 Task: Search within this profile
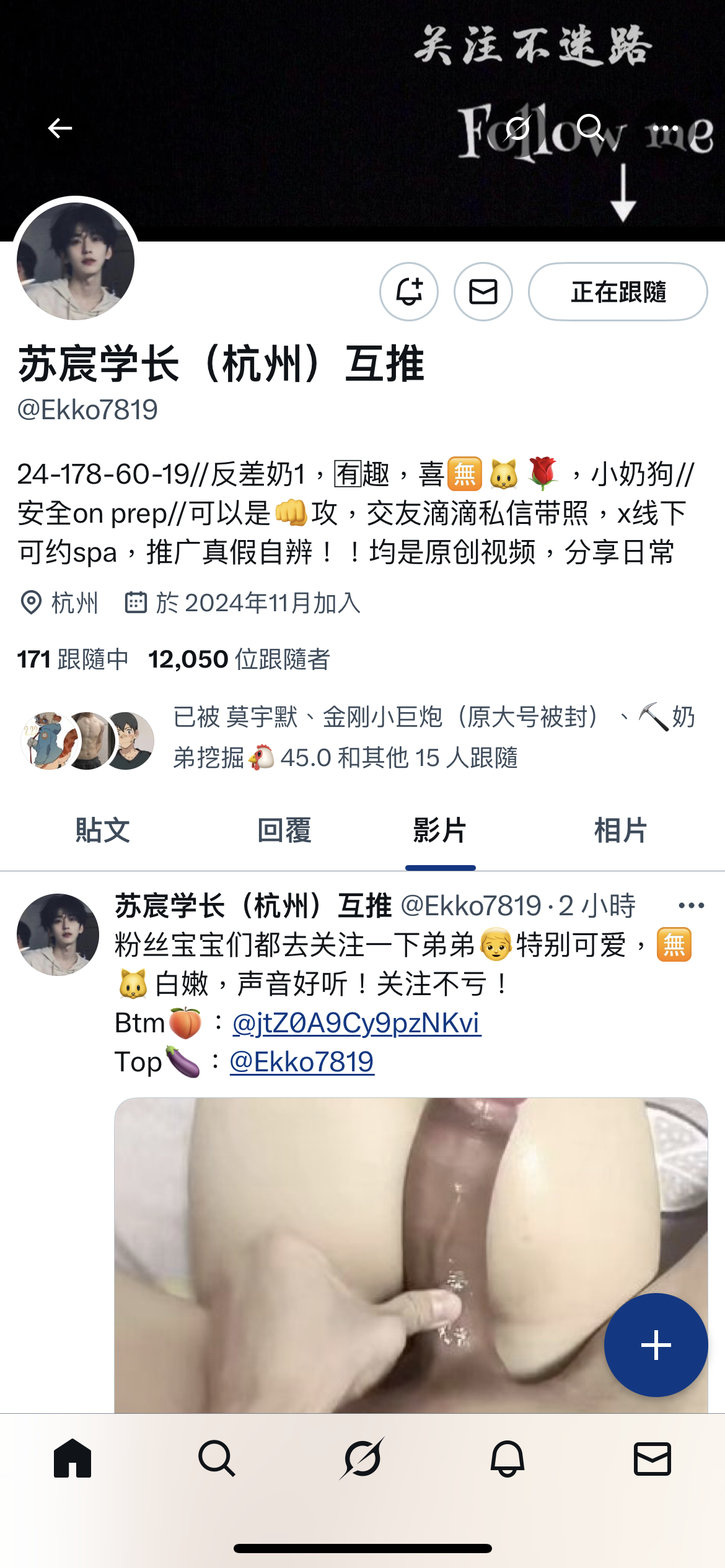(x=591, y=128)
